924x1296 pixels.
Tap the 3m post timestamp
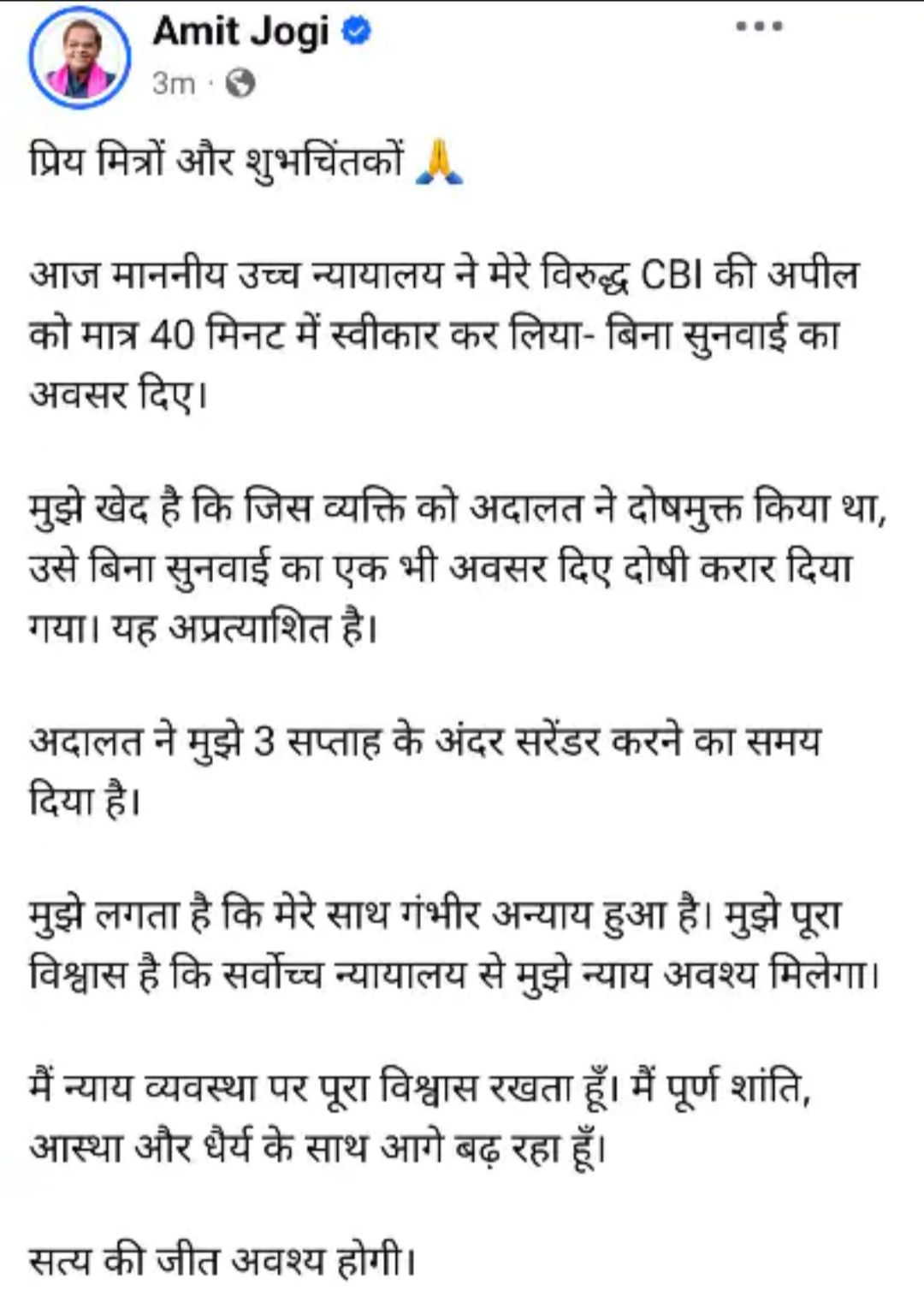174,84
